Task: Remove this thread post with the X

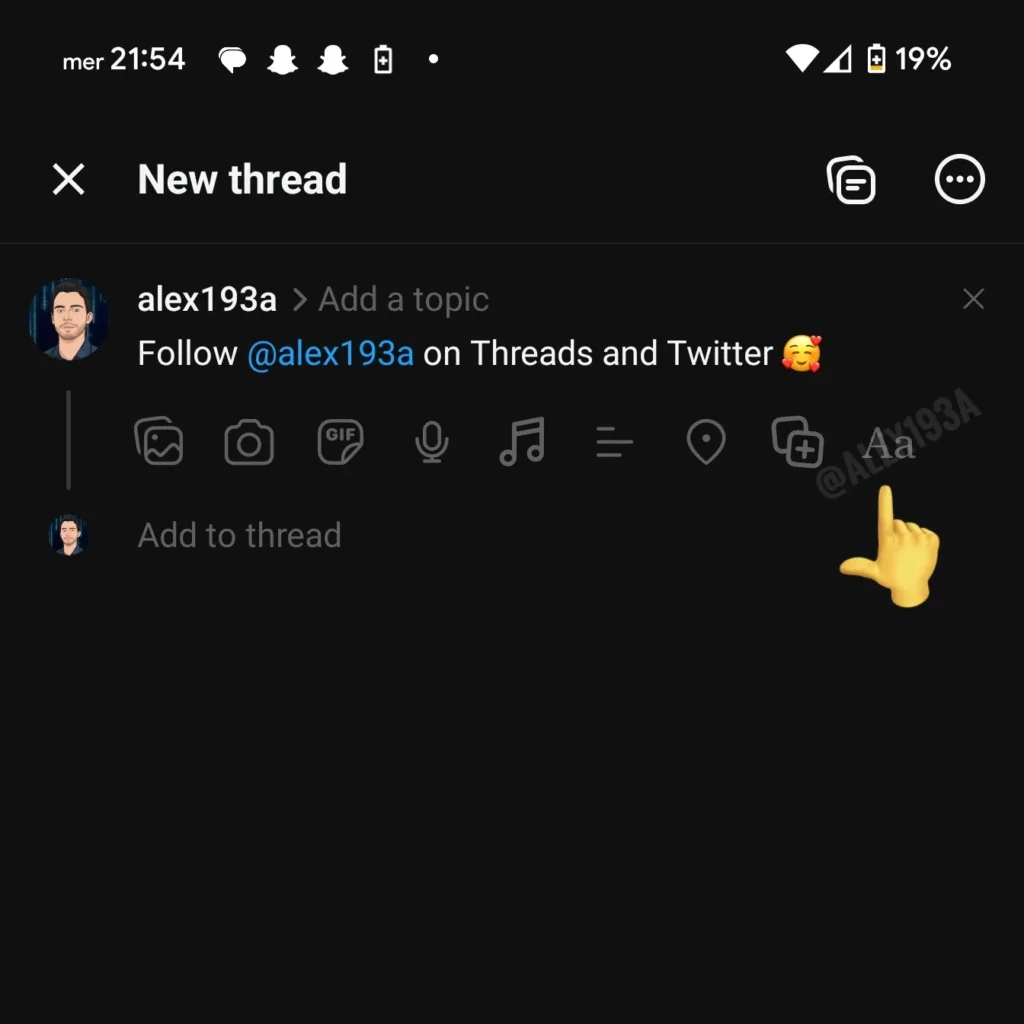Action: [x=973, y=299]
